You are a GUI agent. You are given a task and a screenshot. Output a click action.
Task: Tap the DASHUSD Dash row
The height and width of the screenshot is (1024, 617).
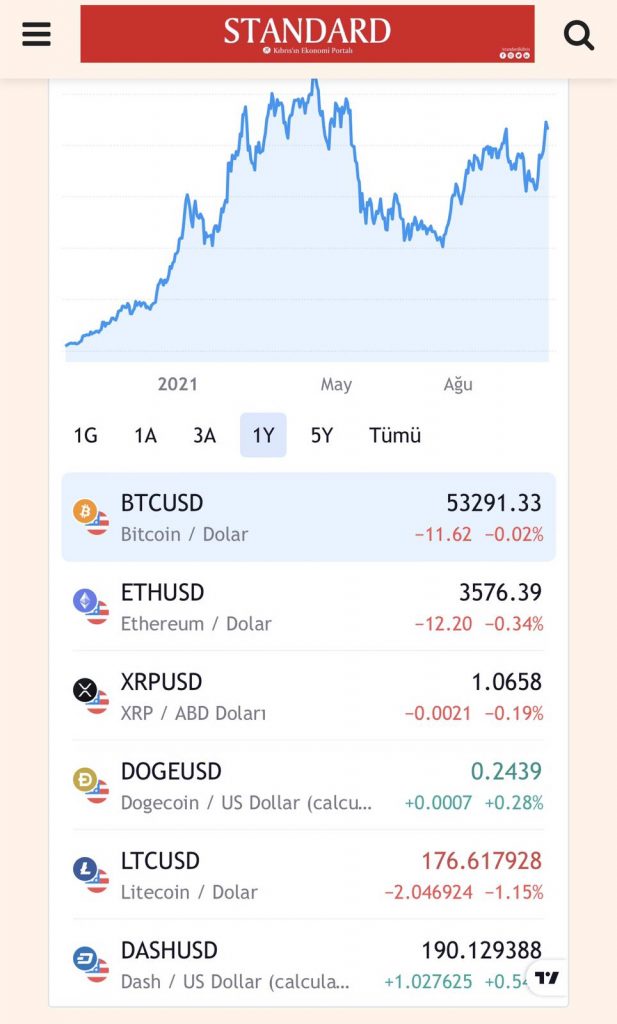click(x=300, y=965)
